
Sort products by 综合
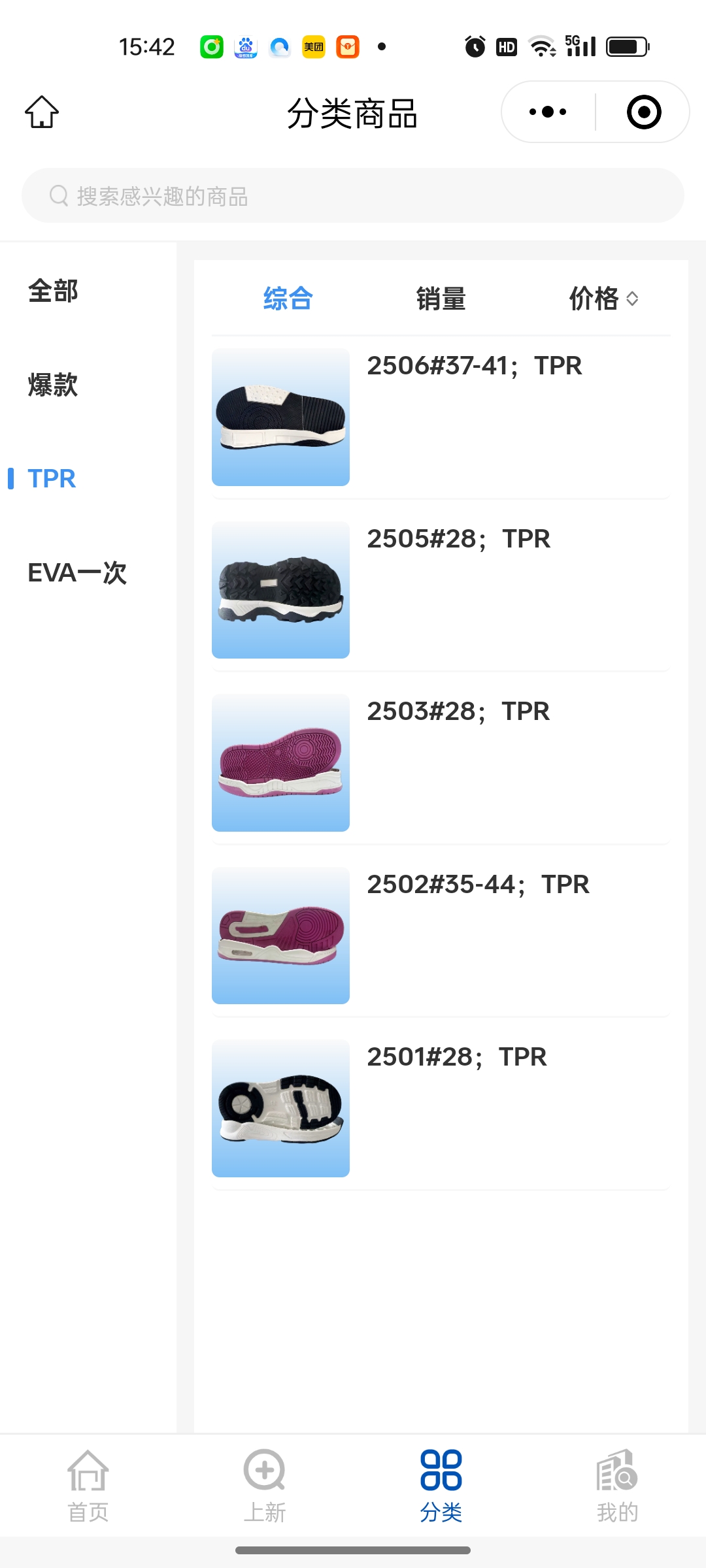click(288, 299)
